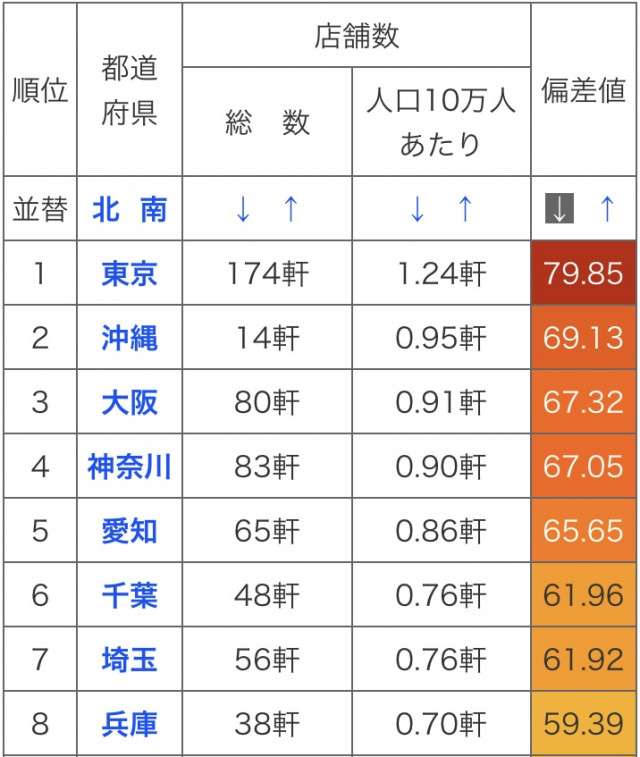The width and height of the screenshot is (640, 757).
Task: Sort prefectures from south with 南 link
Action: (x=153, y=209)
